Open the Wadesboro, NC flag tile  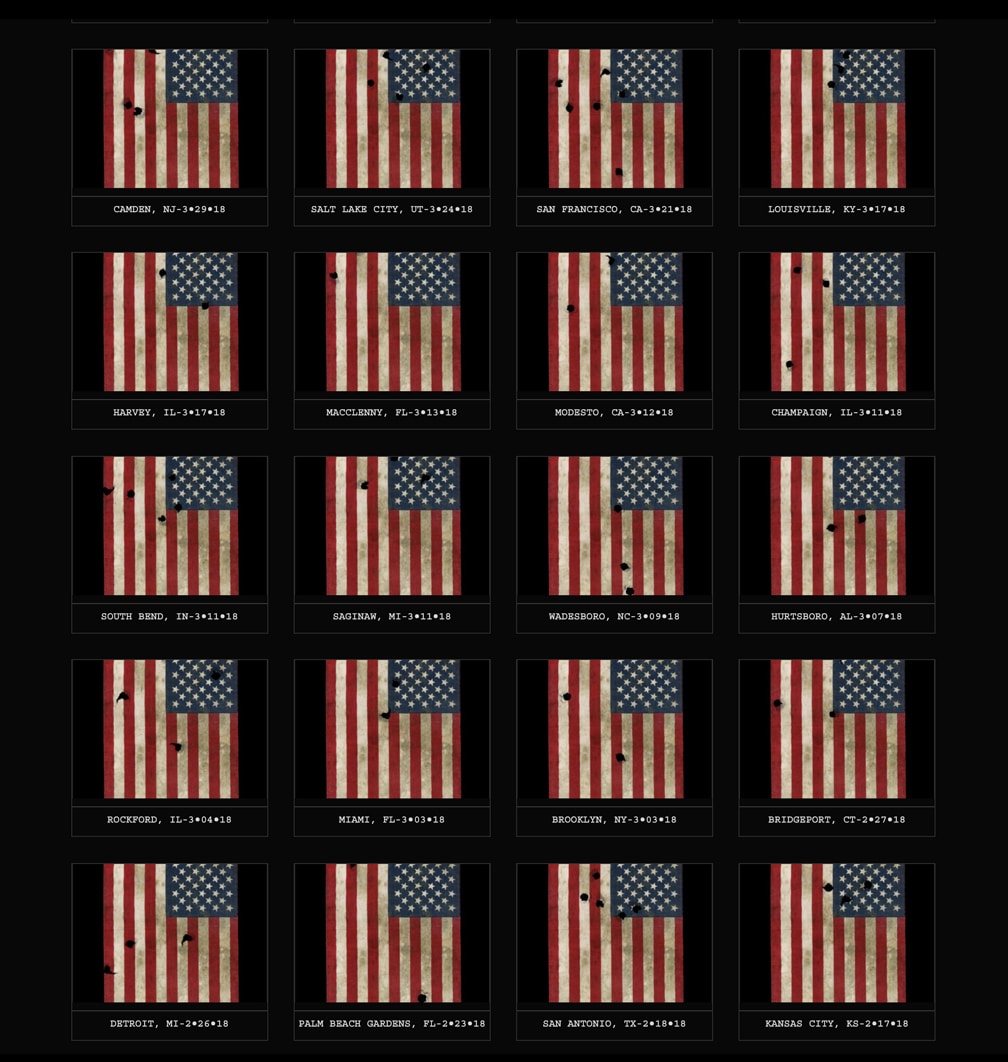(x=614, y=526)
